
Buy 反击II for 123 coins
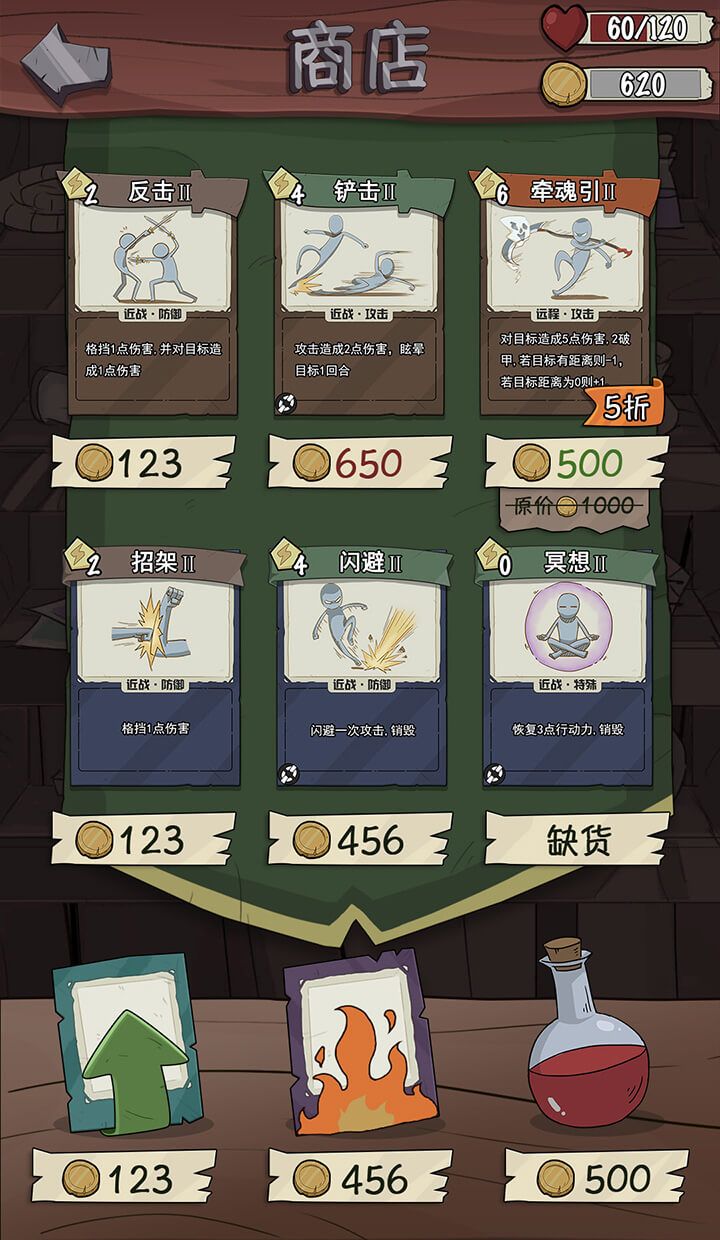click(144, 462)
